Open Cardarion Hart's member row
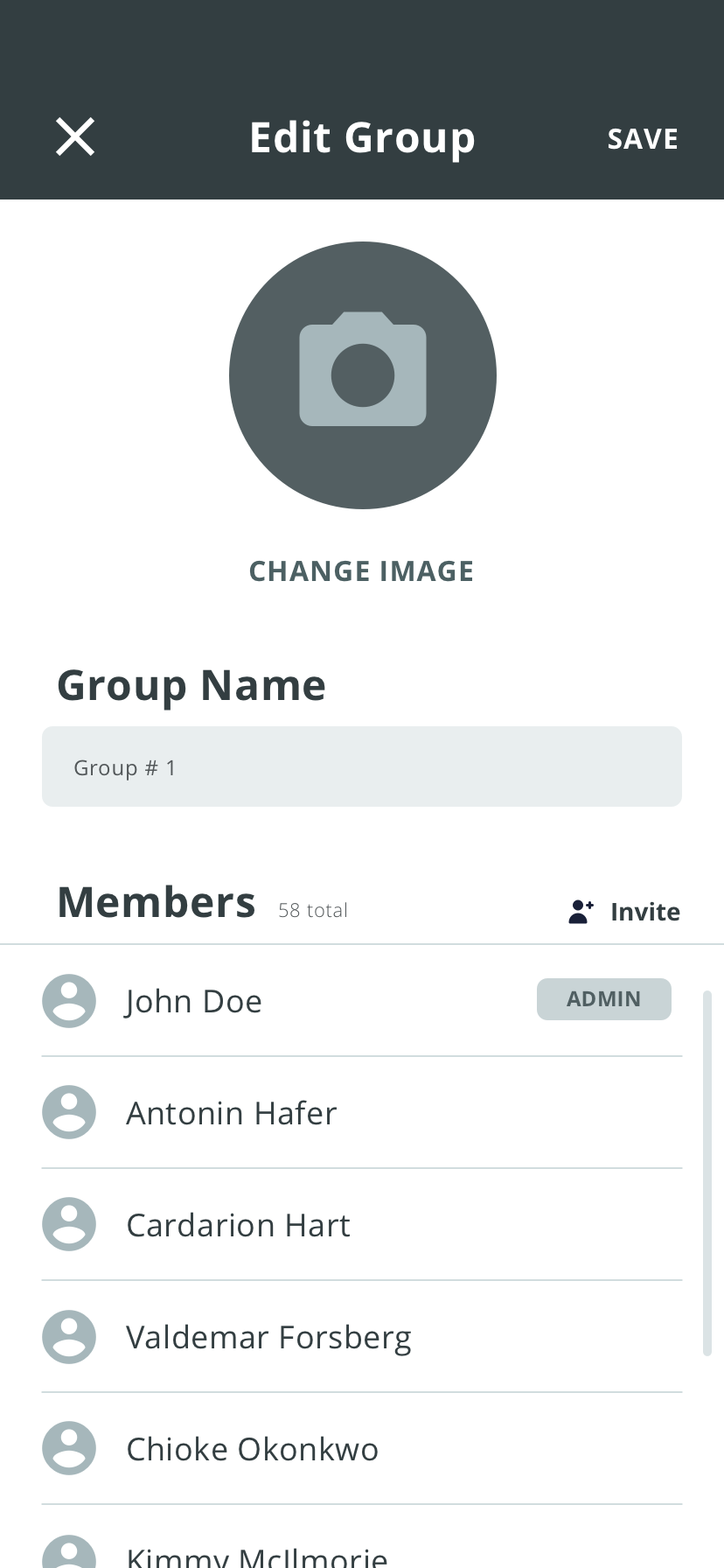The width and height of the screenshot is (724, 1568). (362, 1225)
